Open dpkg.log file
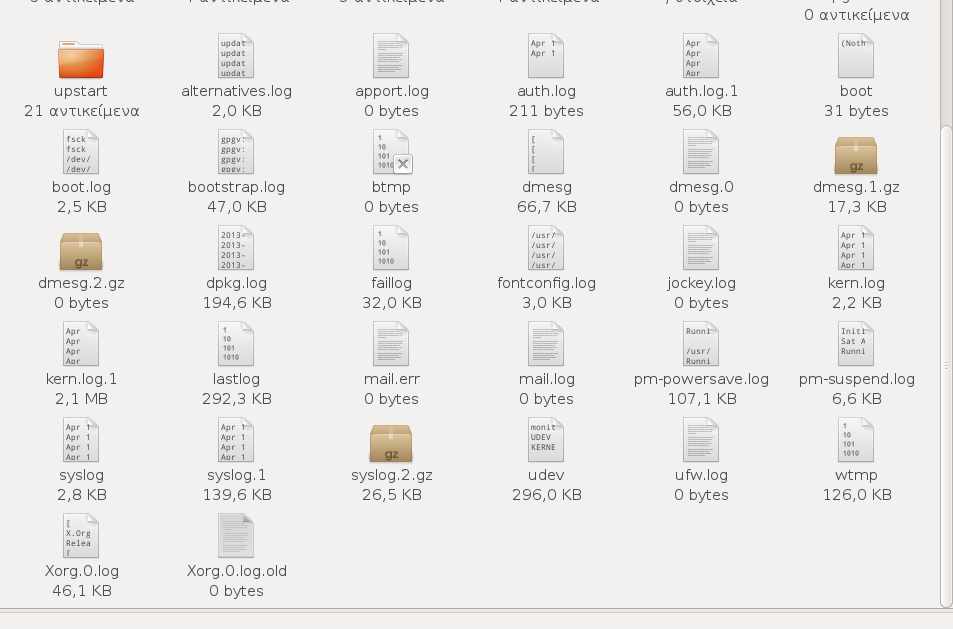 tap(237, 249)
